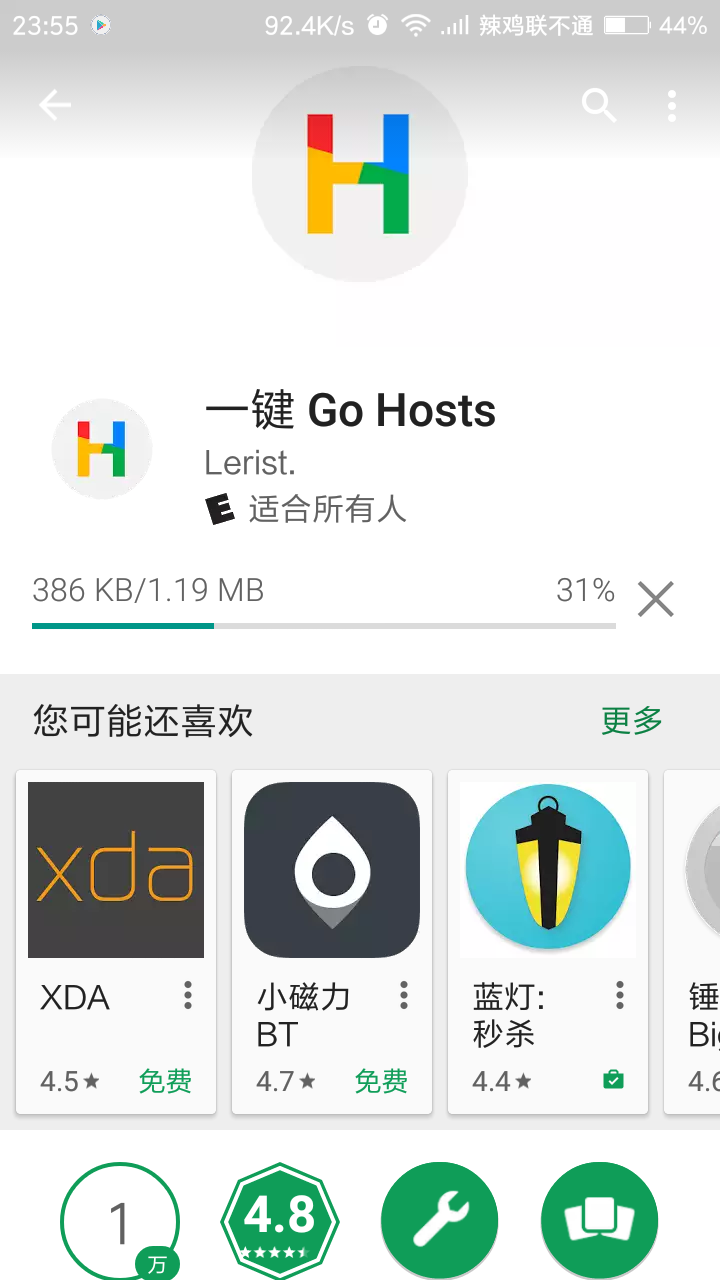
Task: Open options menu on the XDA card
Action: pyautogui.click(x=188, y=996)
